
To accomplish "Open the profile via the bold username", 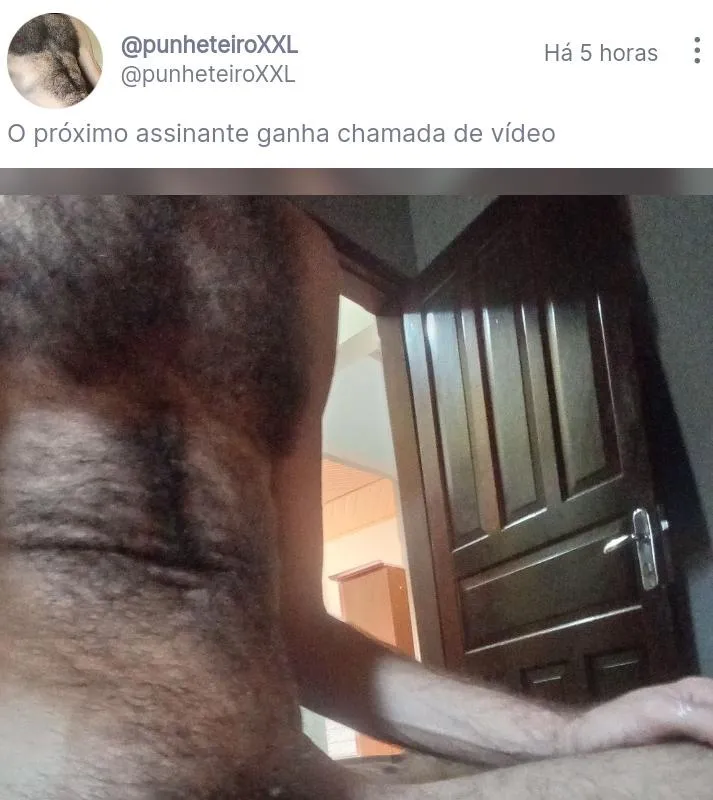I will click(209, 45).
